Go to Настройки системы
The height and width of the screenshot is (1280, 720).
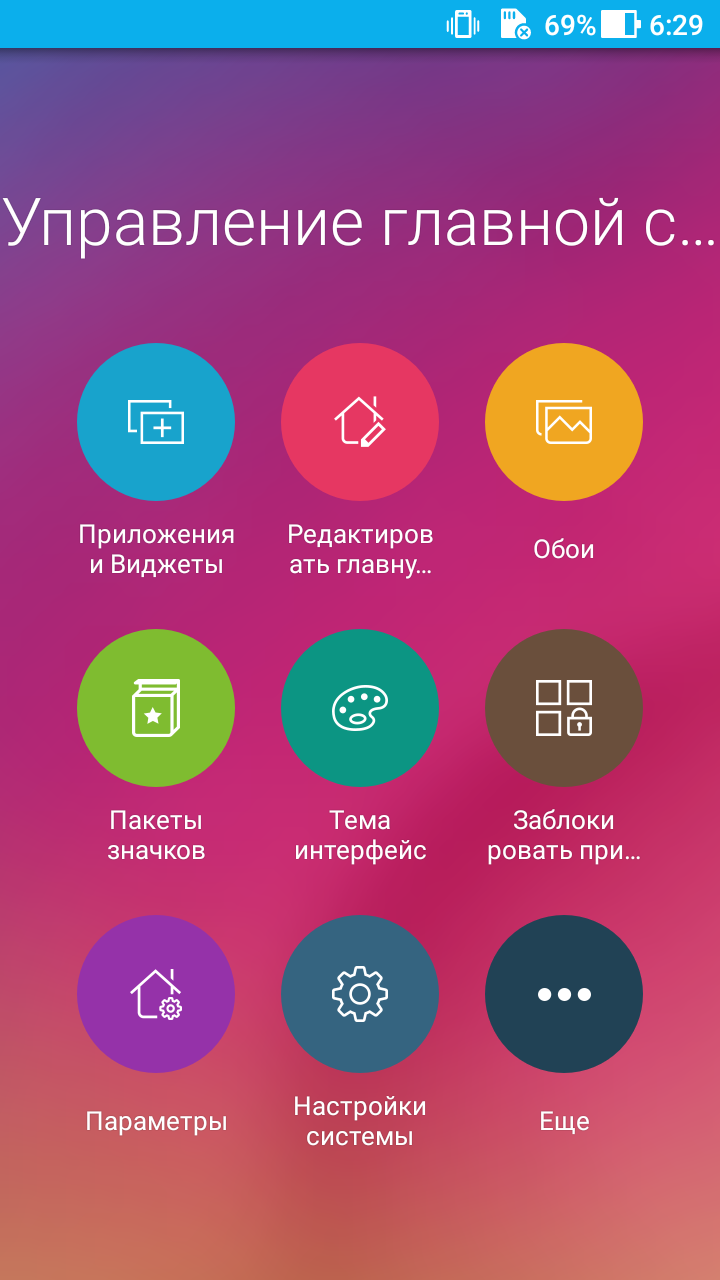[x=360, y=994]
